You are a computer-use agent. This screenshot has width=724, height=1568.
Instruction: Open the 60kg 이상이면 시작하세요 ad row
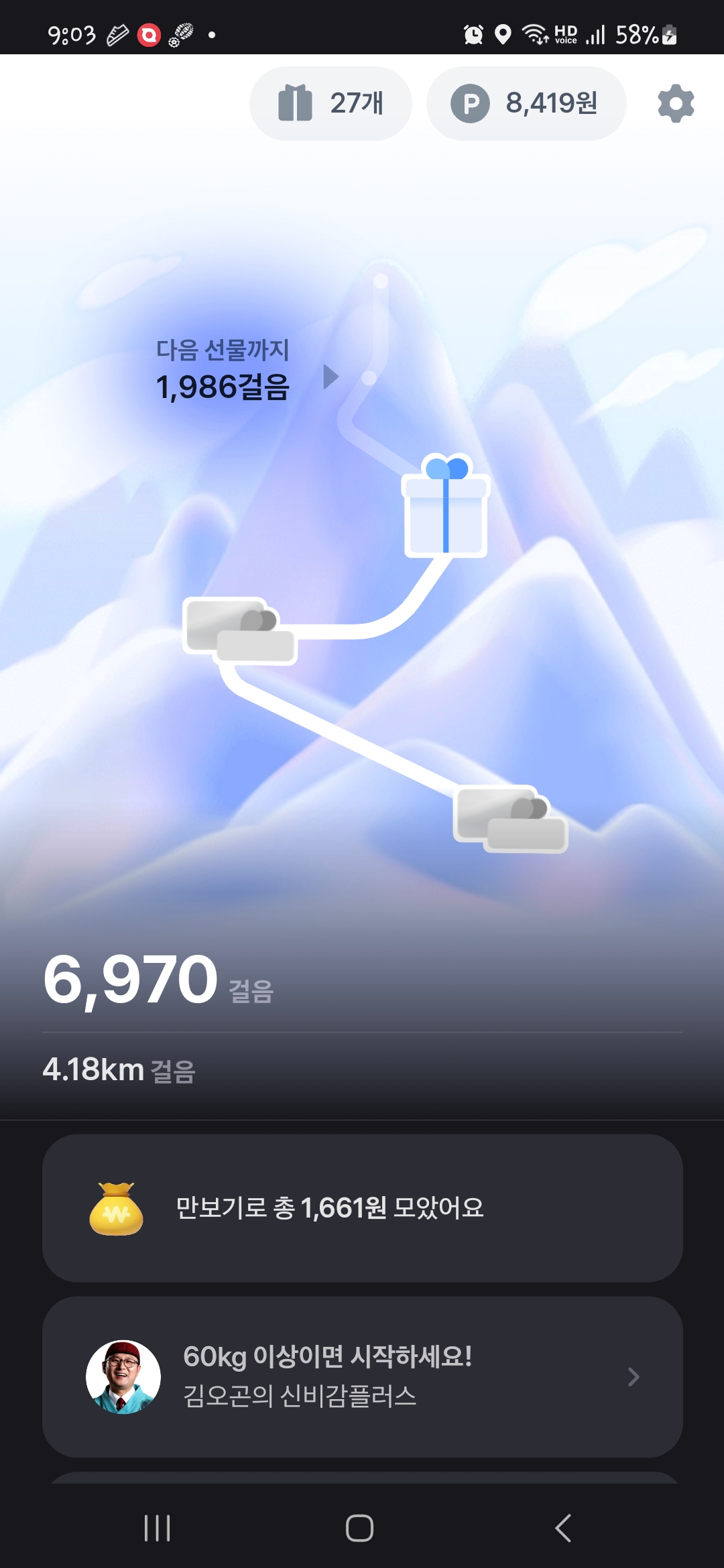point(362,1376)
